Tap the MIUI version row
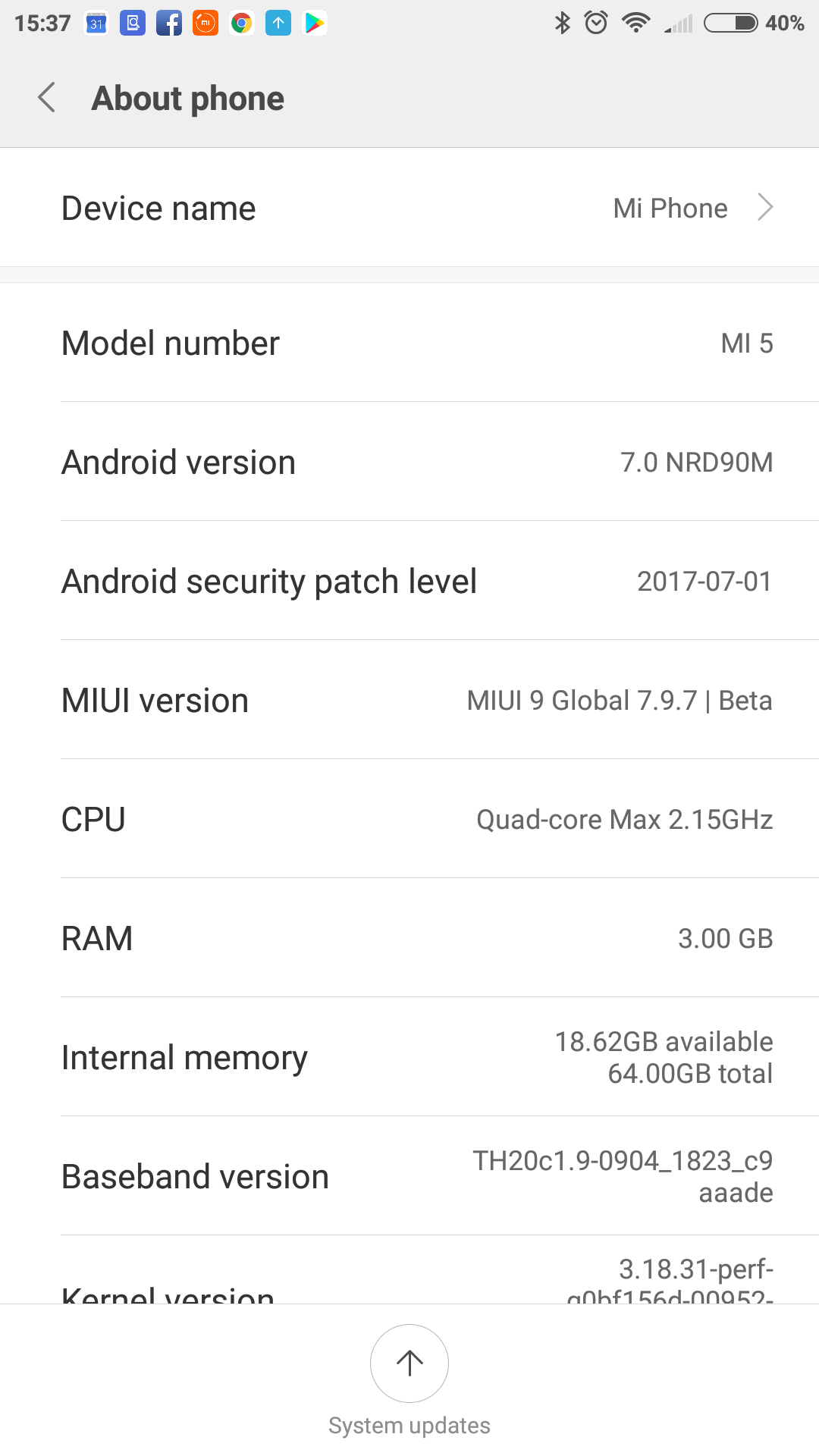This screenshot has width=819, height=1456. tap(409, 700)
